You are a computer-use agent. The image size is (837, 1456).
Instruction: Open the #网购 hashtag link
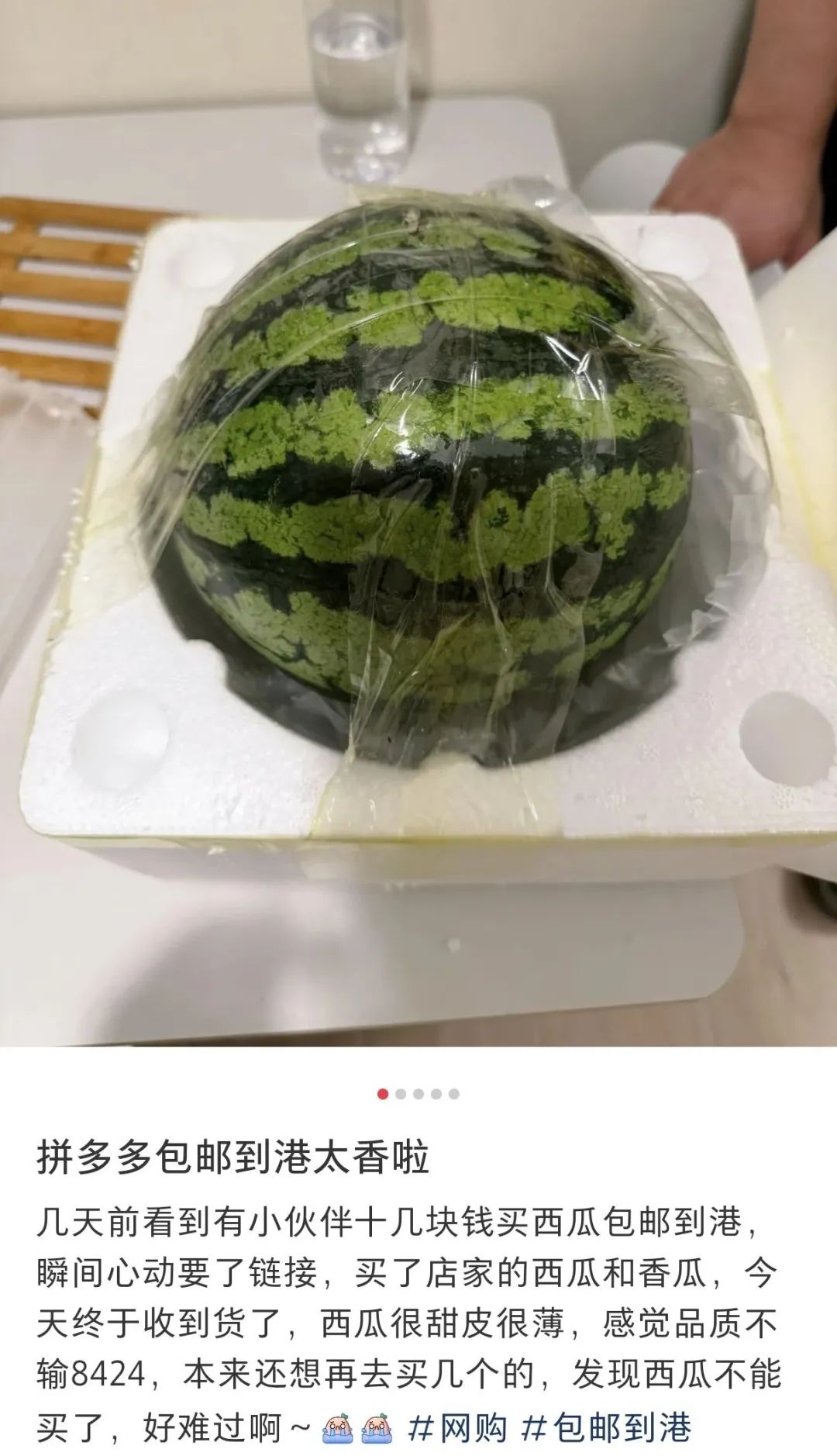(457, 1427)
